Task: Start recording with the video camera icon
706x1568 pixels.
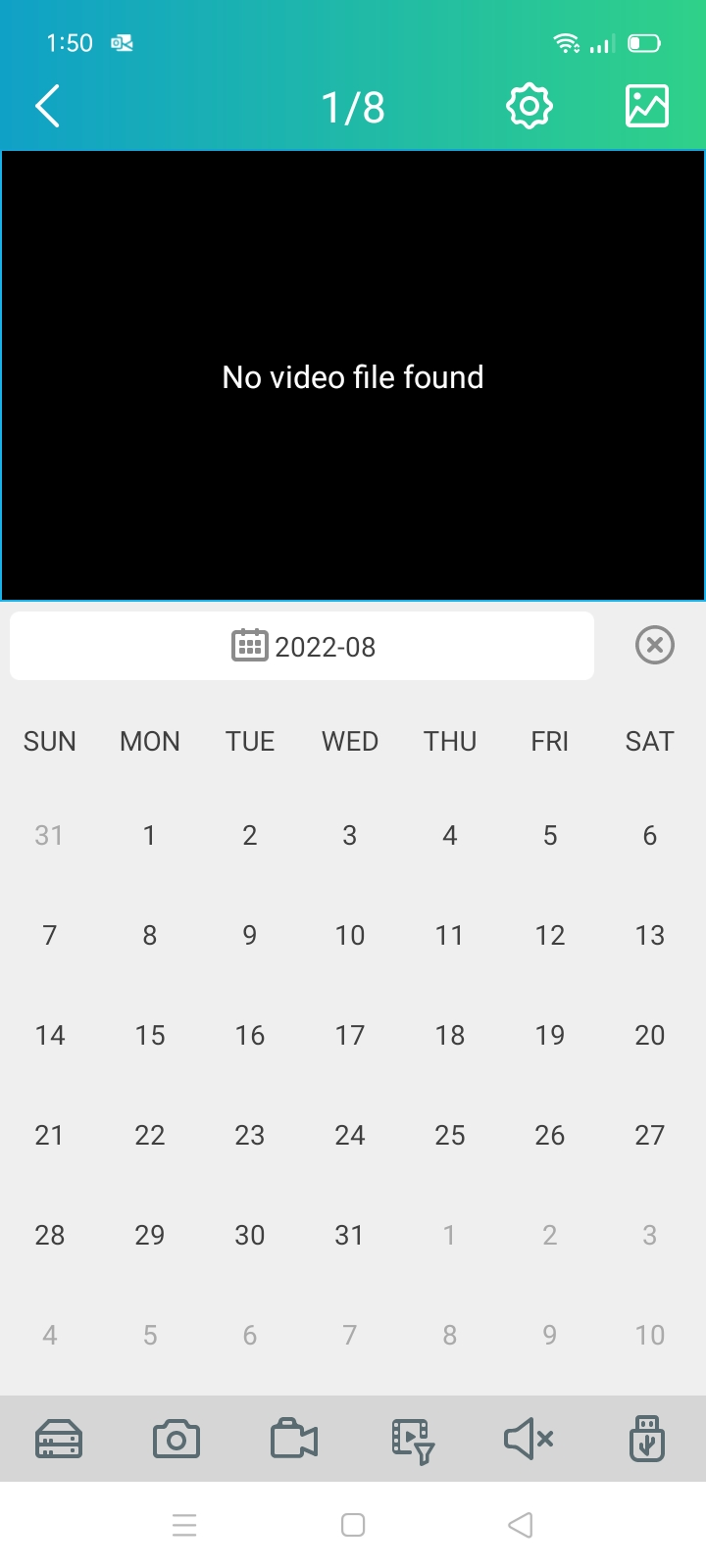Action: pos(294,1439)
